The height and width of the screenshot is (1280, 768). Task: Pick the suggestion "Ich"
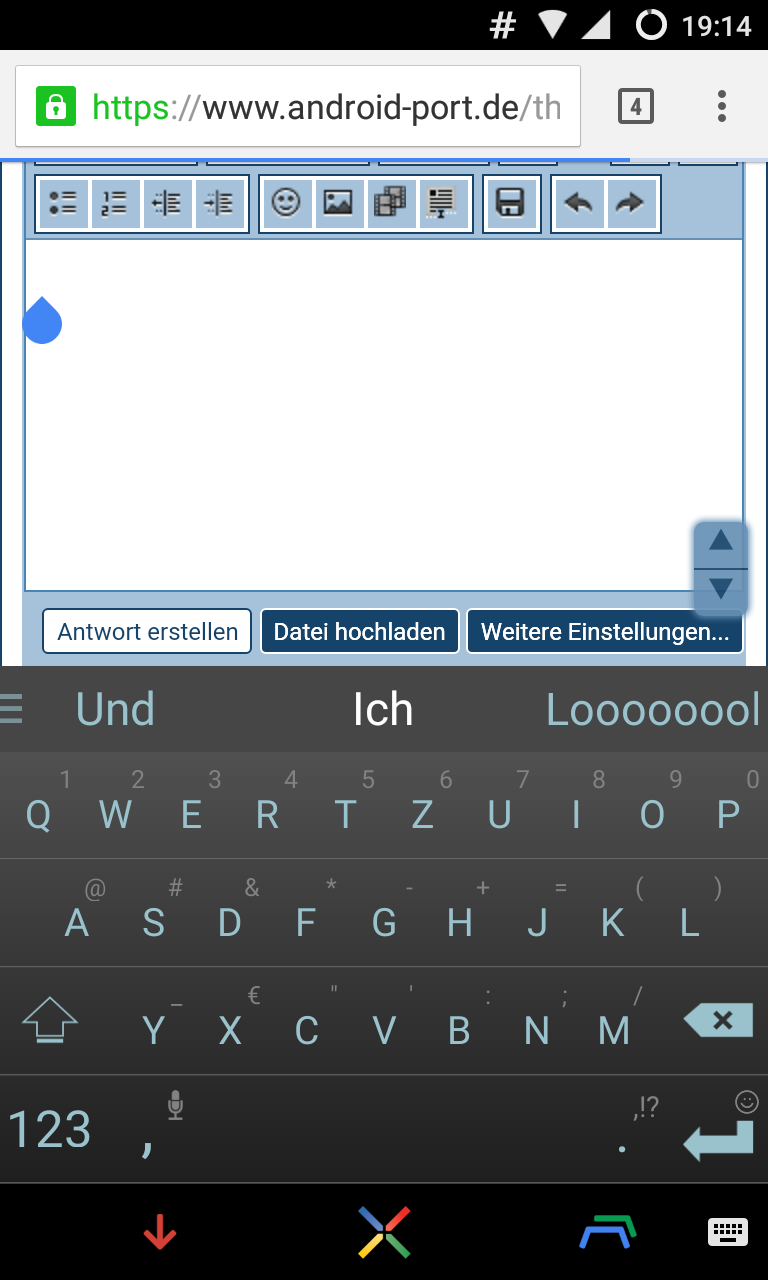coord(383,710)
